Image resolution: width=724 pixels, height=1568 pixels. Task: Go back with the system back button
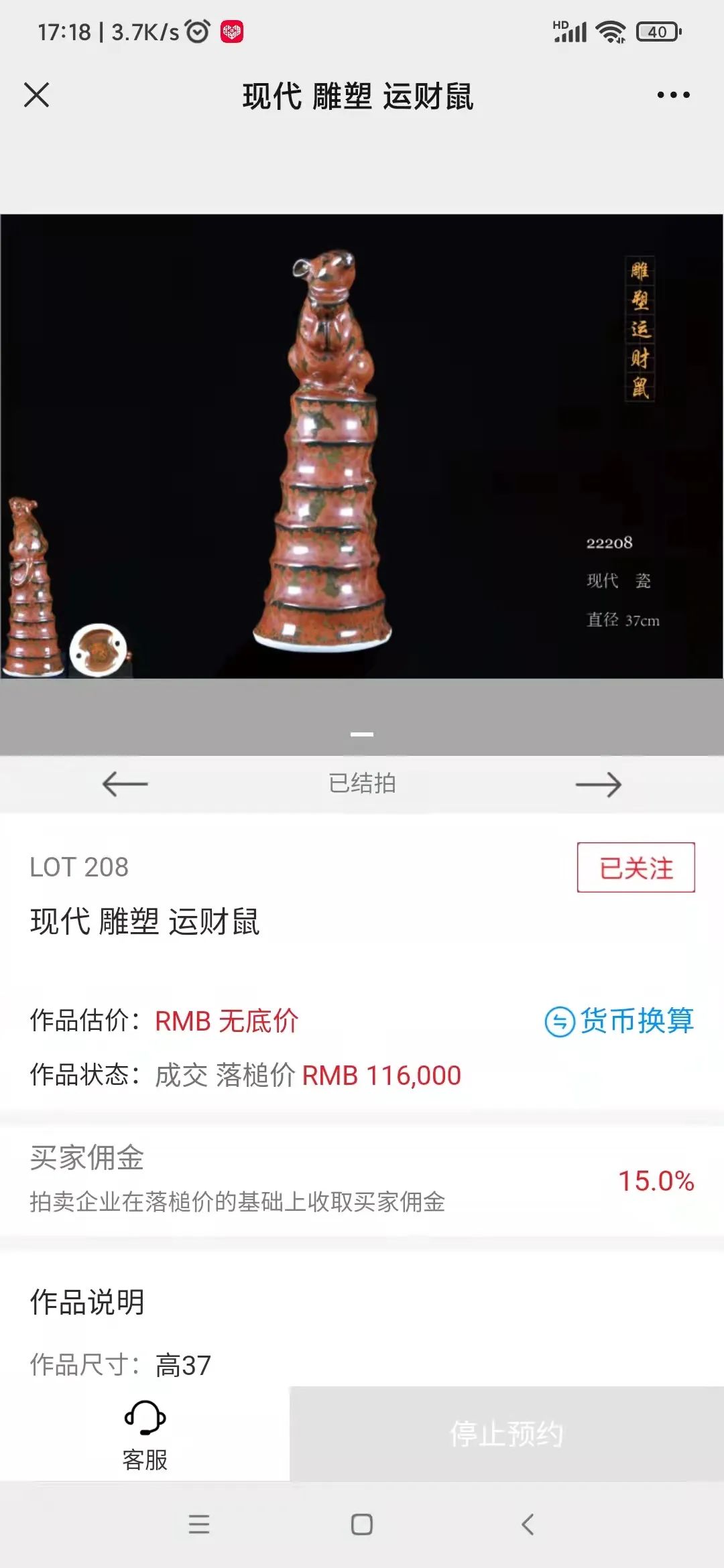tap(528, 1524)
